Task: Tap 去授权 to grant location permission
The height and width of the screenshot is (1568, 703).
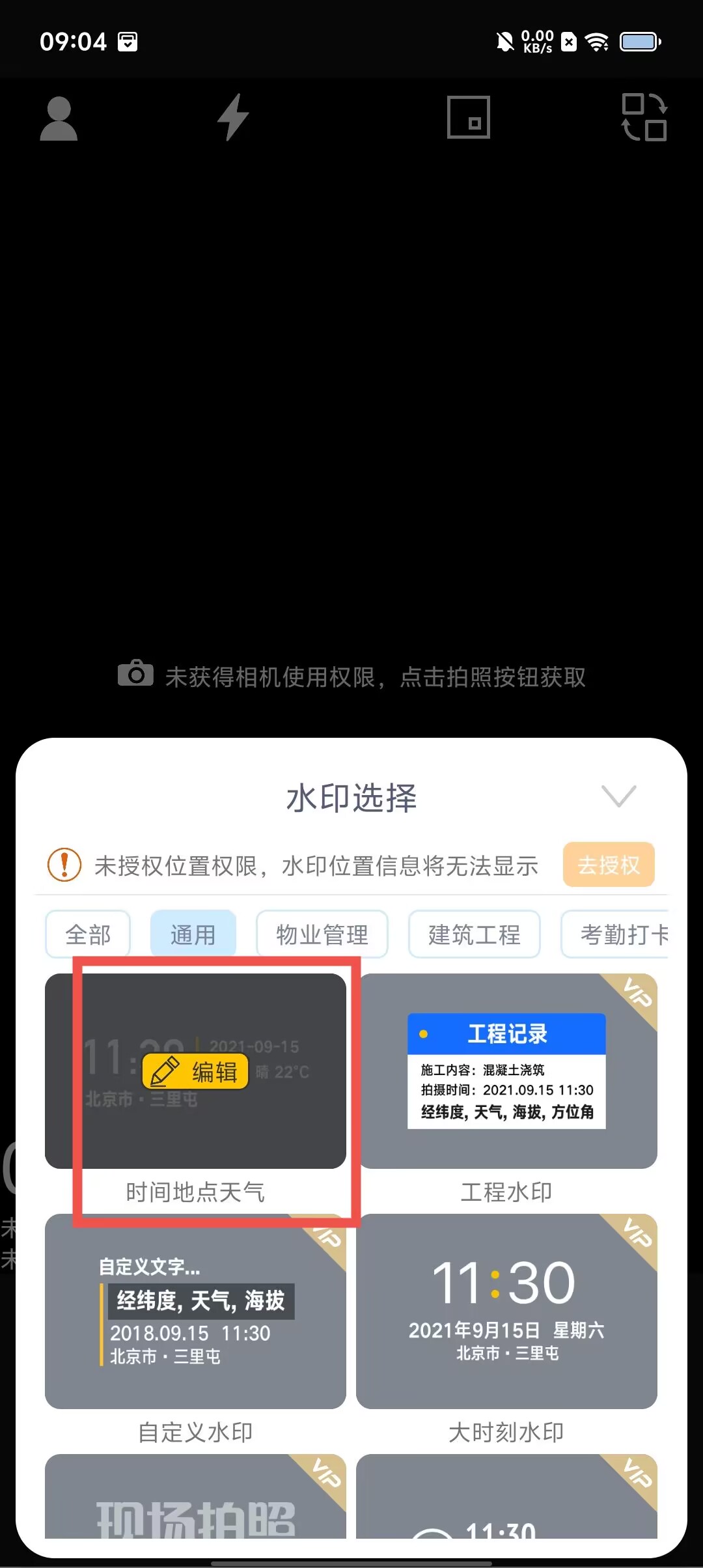Action: [609, 865]
